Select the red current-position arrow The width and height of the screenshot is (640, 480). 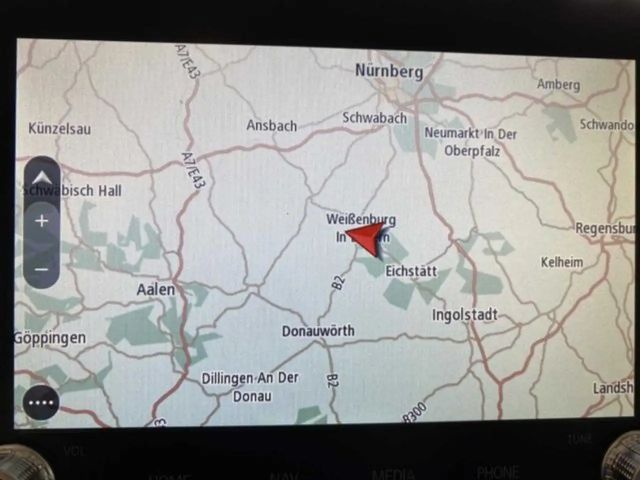point(367,238)
